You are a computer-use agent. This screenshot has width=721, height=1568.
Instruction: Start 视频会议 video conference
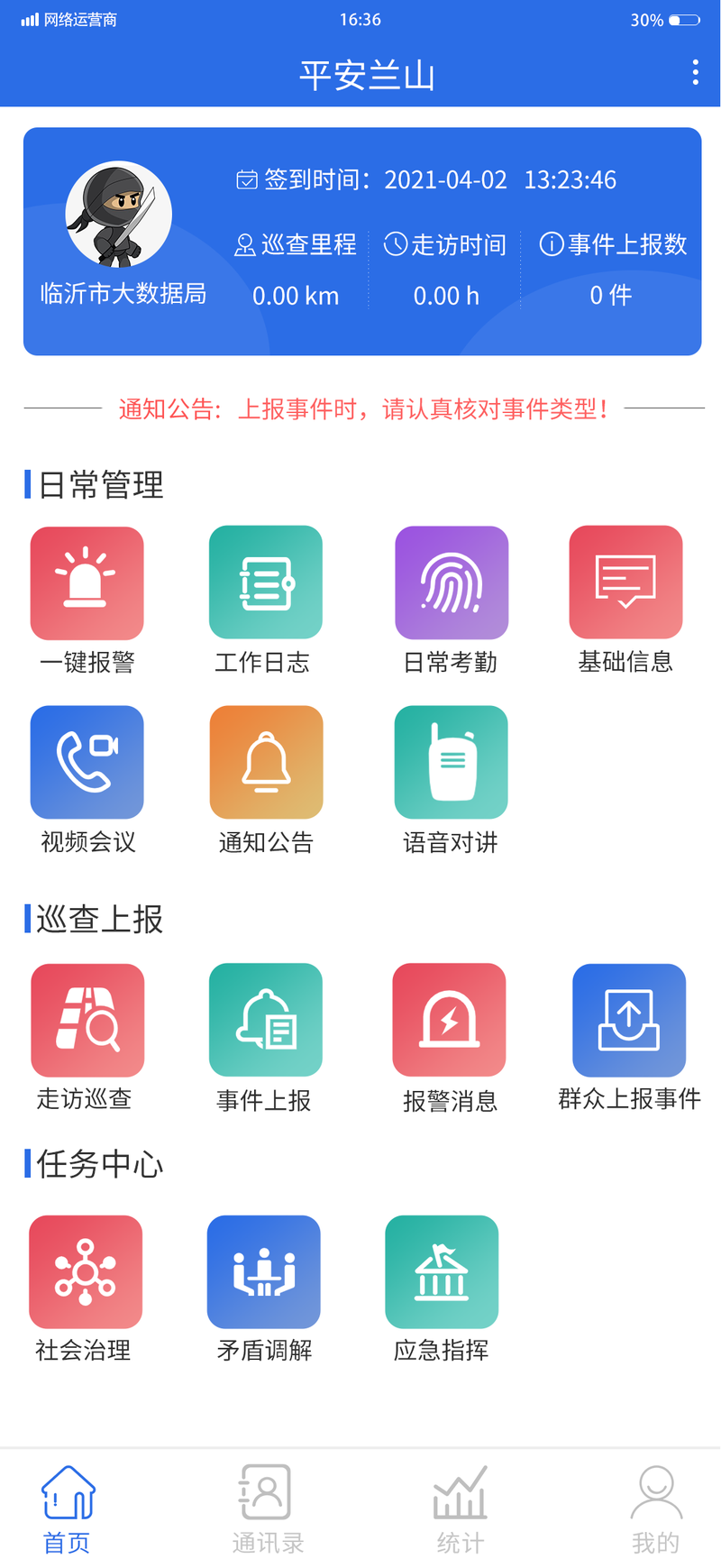click(x=87, y=763)
